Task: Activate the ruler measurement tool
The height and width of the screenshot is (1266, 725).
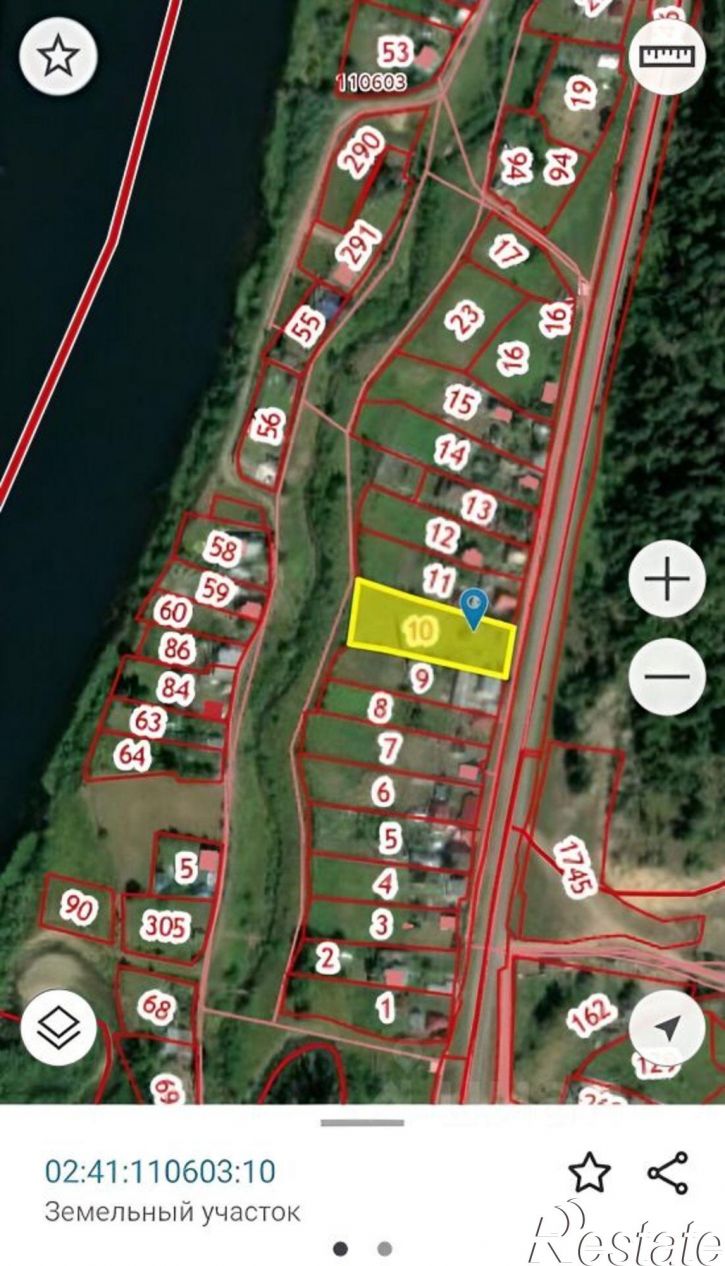Action: tap(667, 57)
